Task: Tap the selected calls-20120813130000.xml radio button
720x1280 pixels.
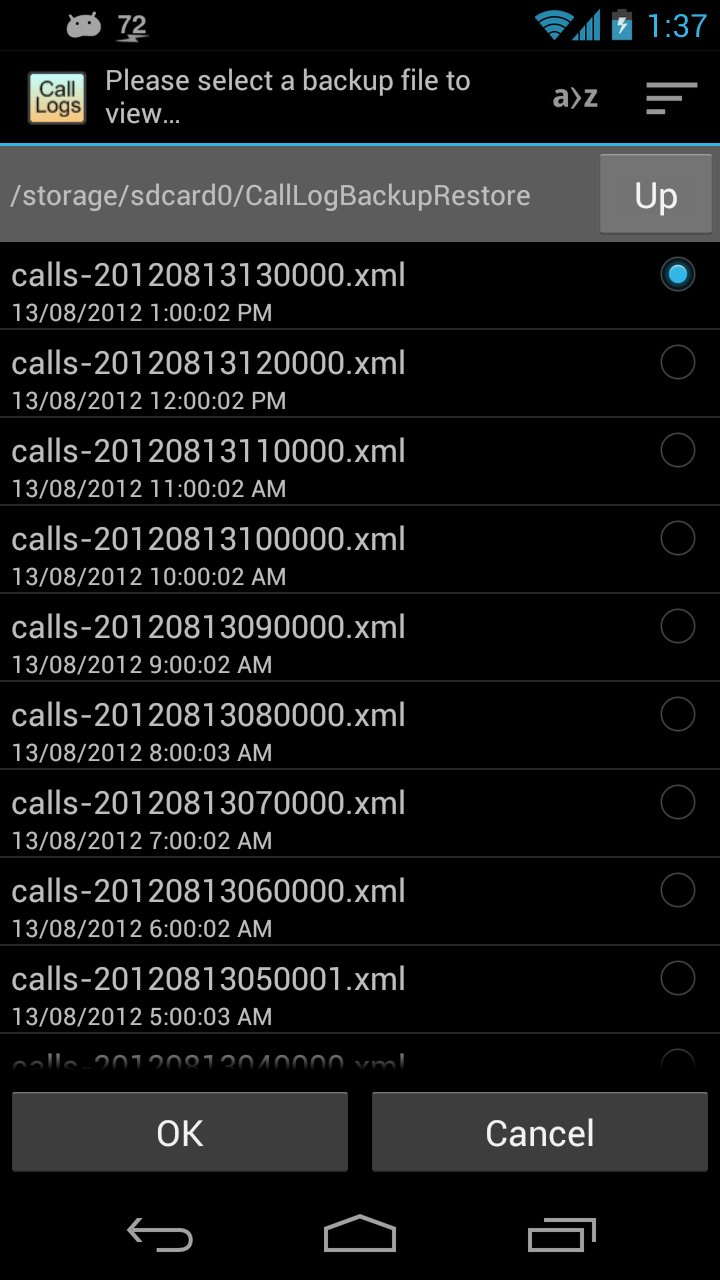Action: [x=677, y=274]
